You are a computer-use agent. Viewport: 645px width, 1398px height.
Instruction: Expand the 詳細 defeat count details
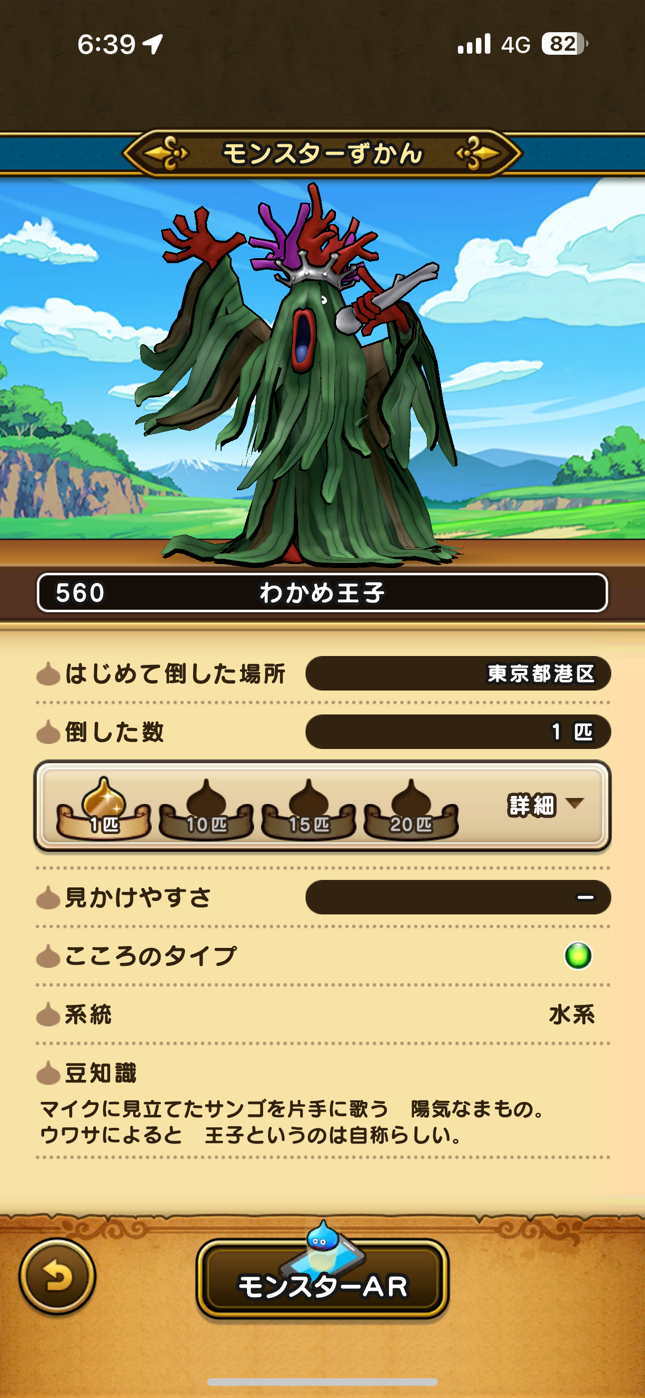tap(545, 805)
